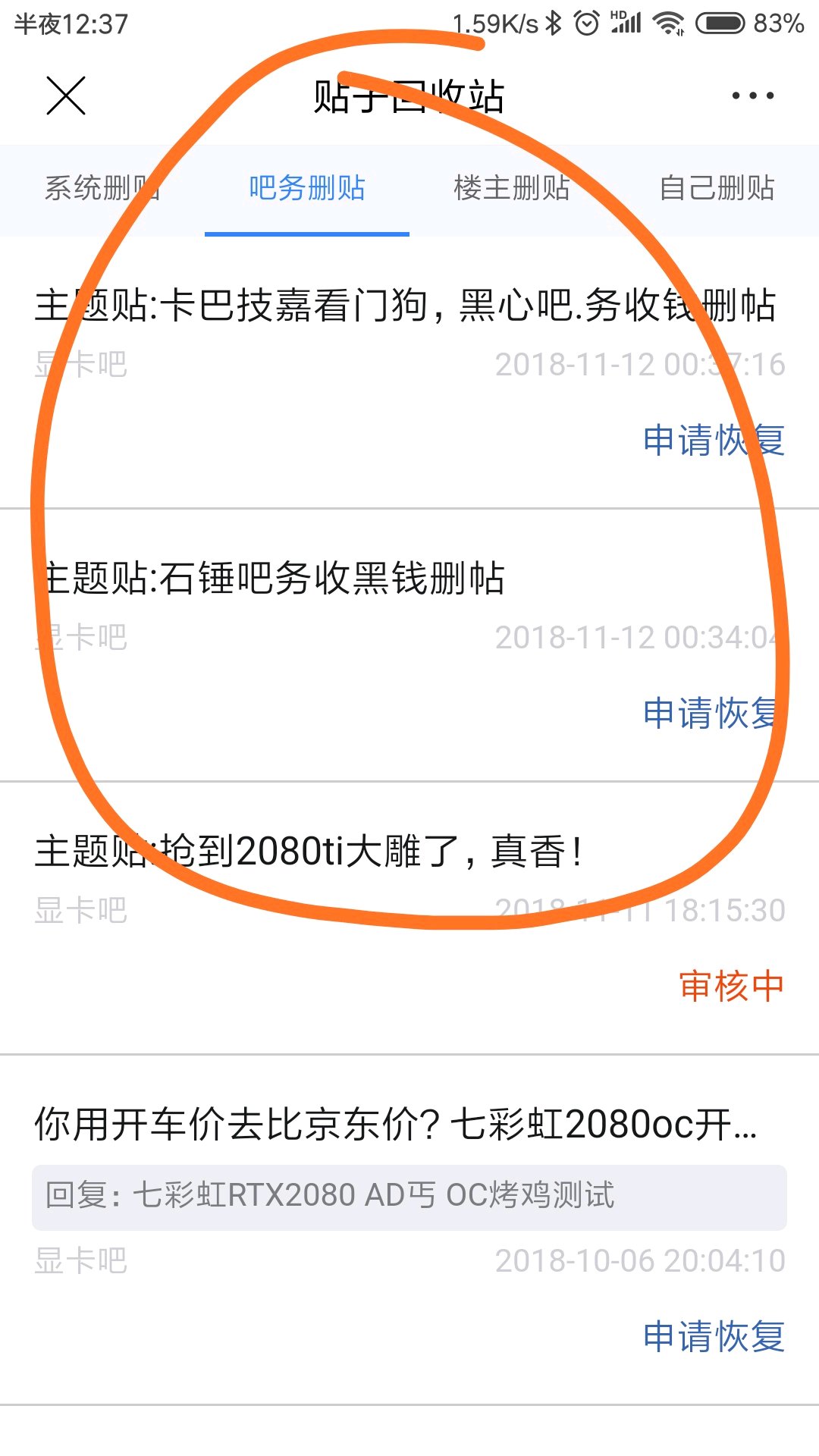The width and height of the screenshot is (819, 1456).
Task: Open the three-dot overflow menu
Action: tap(752, 96)
